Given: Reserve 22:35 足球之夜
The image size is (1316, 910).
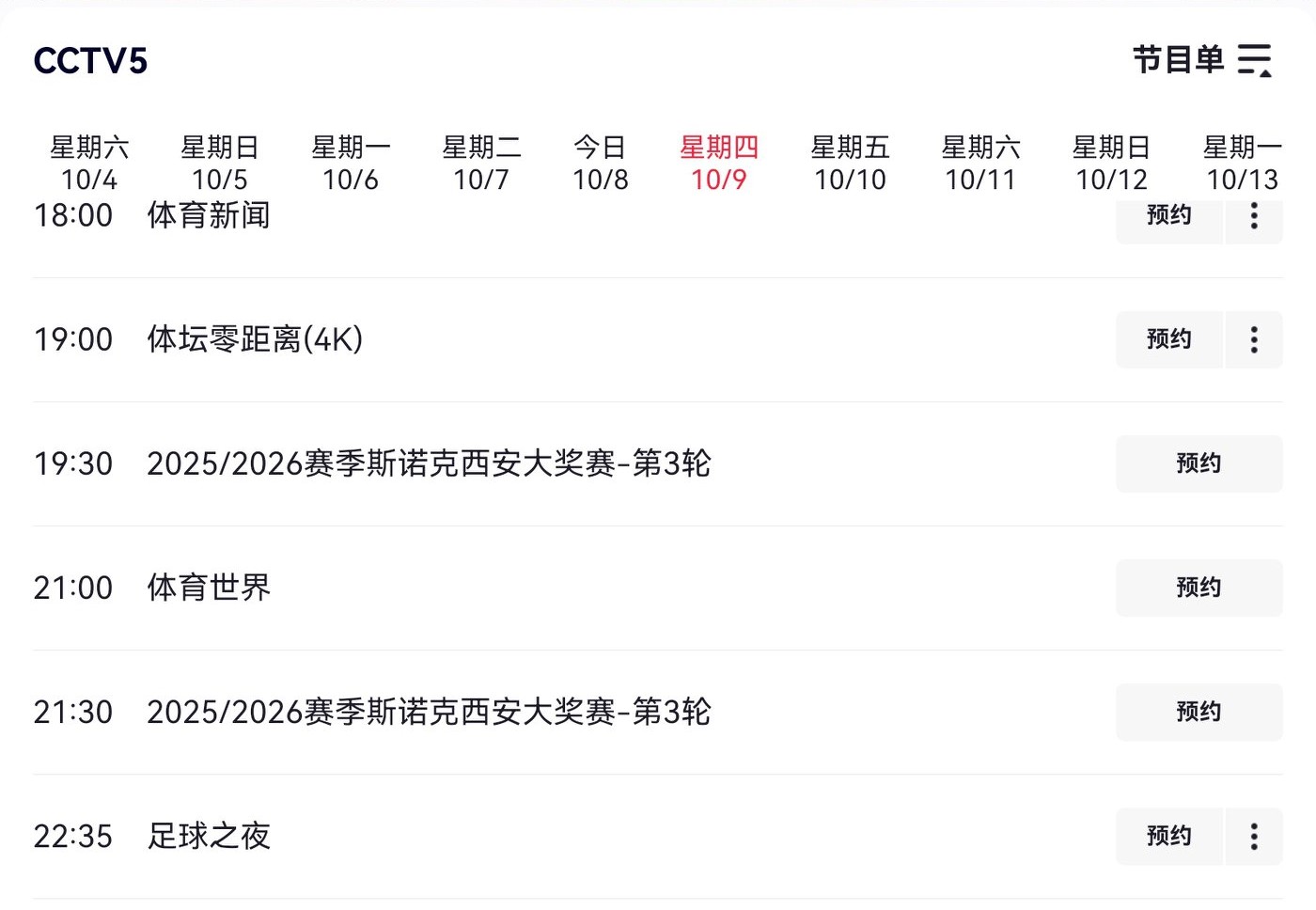Looking at the screenshot, I should [x=1168, y=836].
